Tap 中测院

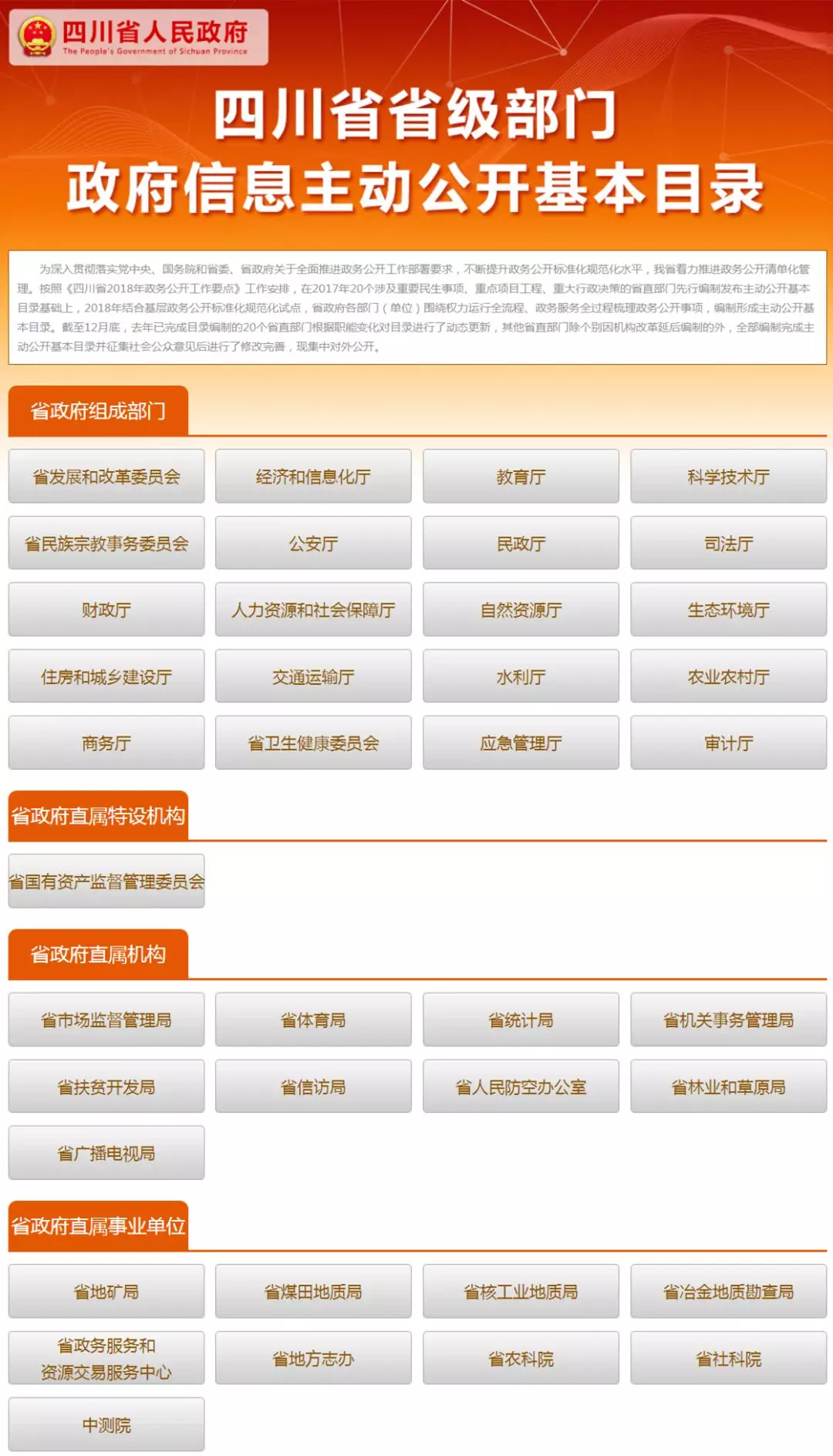click(x=106, y=1425)
